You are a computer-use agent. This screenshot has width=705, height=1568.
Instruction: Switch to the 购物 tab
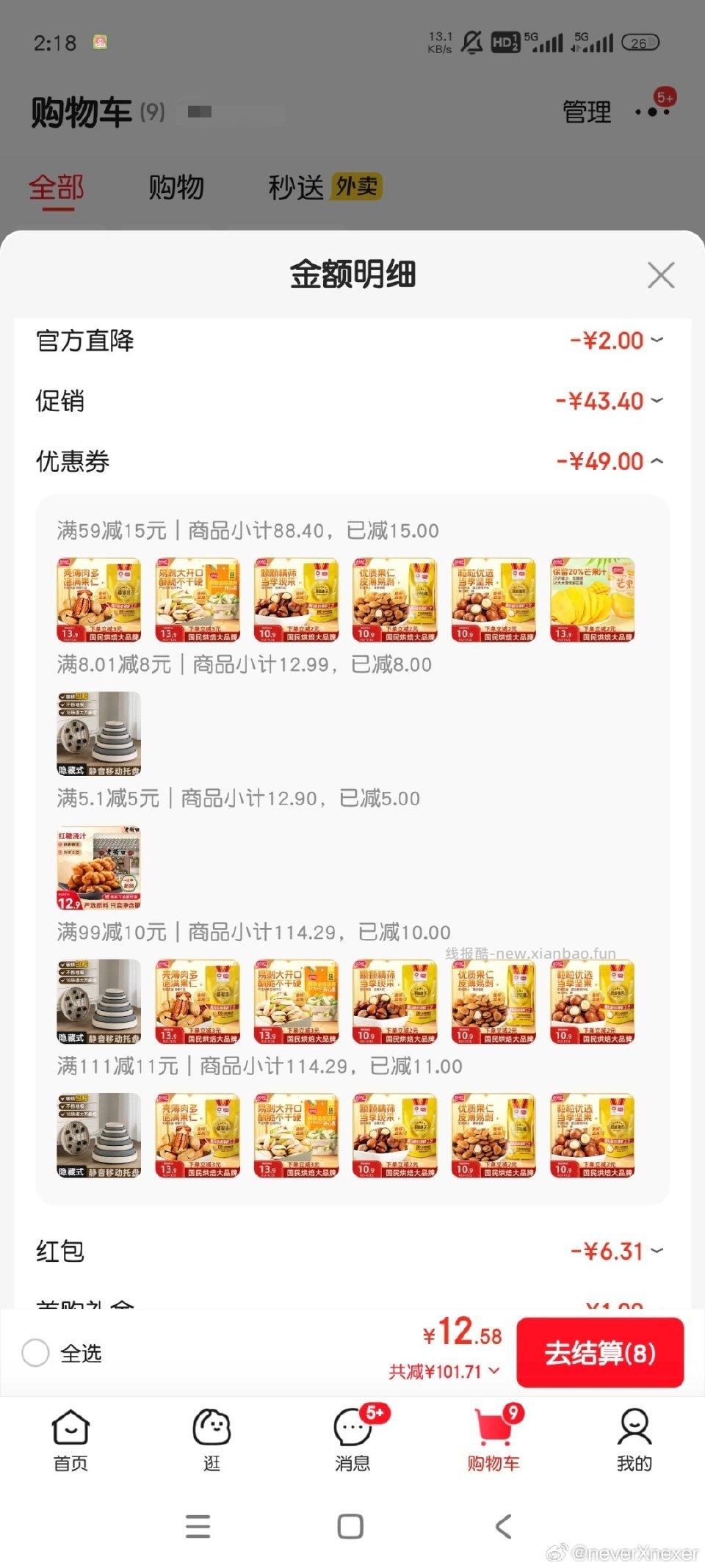[x=176, y=187]
